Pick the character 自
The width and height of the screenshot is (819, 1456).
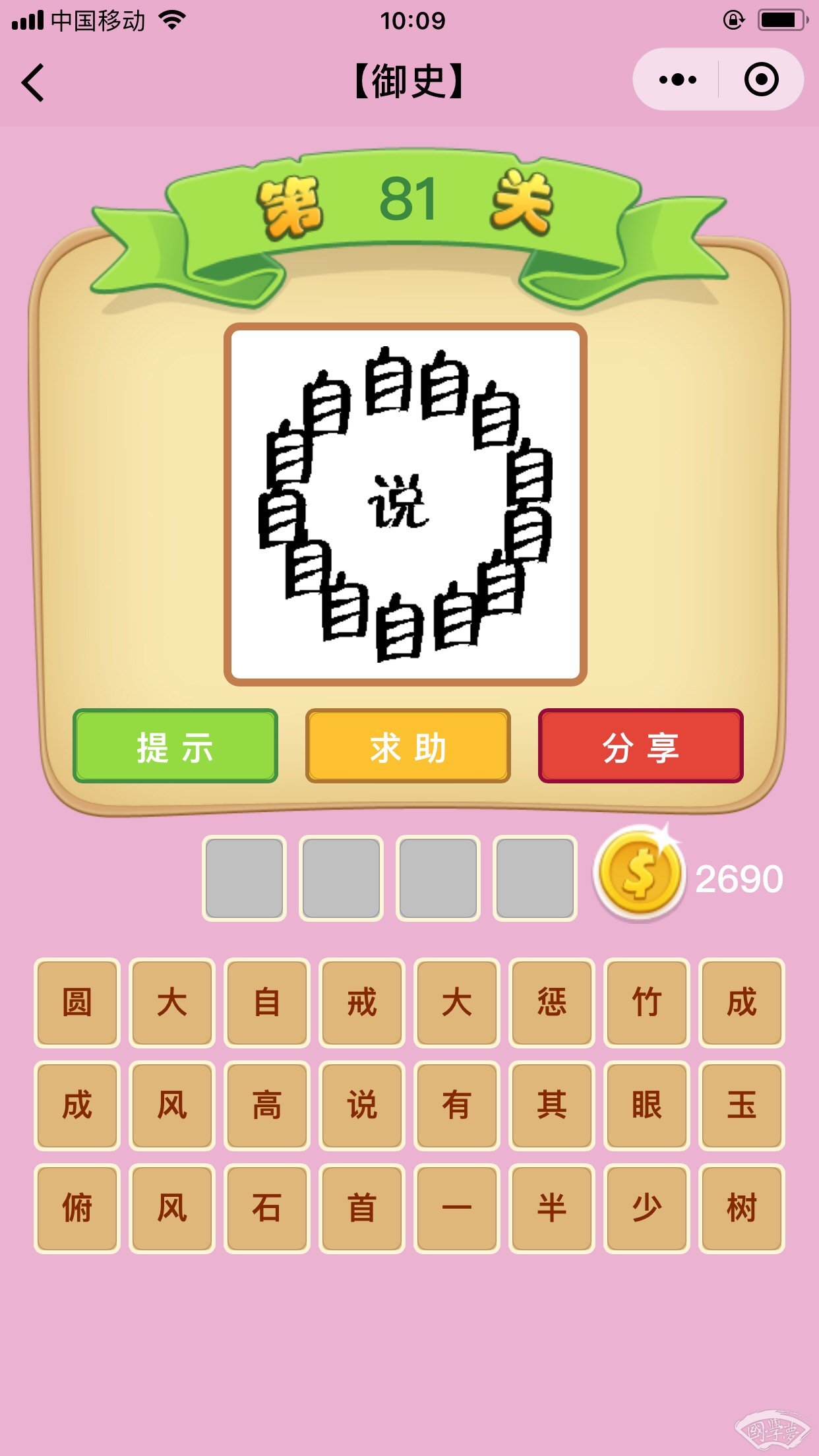(267, 1003)
